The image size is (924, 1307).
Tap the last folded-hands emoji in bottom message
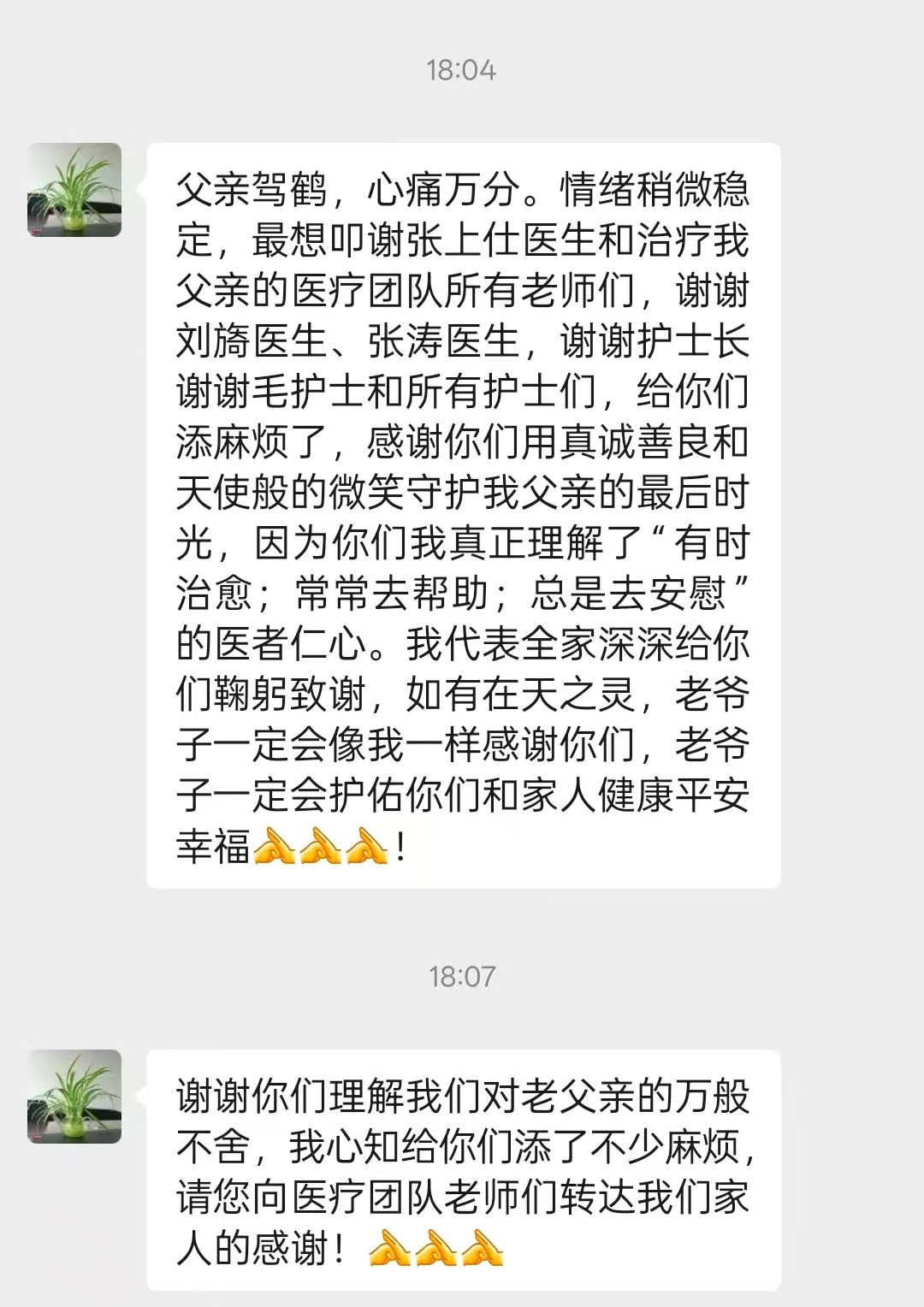click(484, 1249)
